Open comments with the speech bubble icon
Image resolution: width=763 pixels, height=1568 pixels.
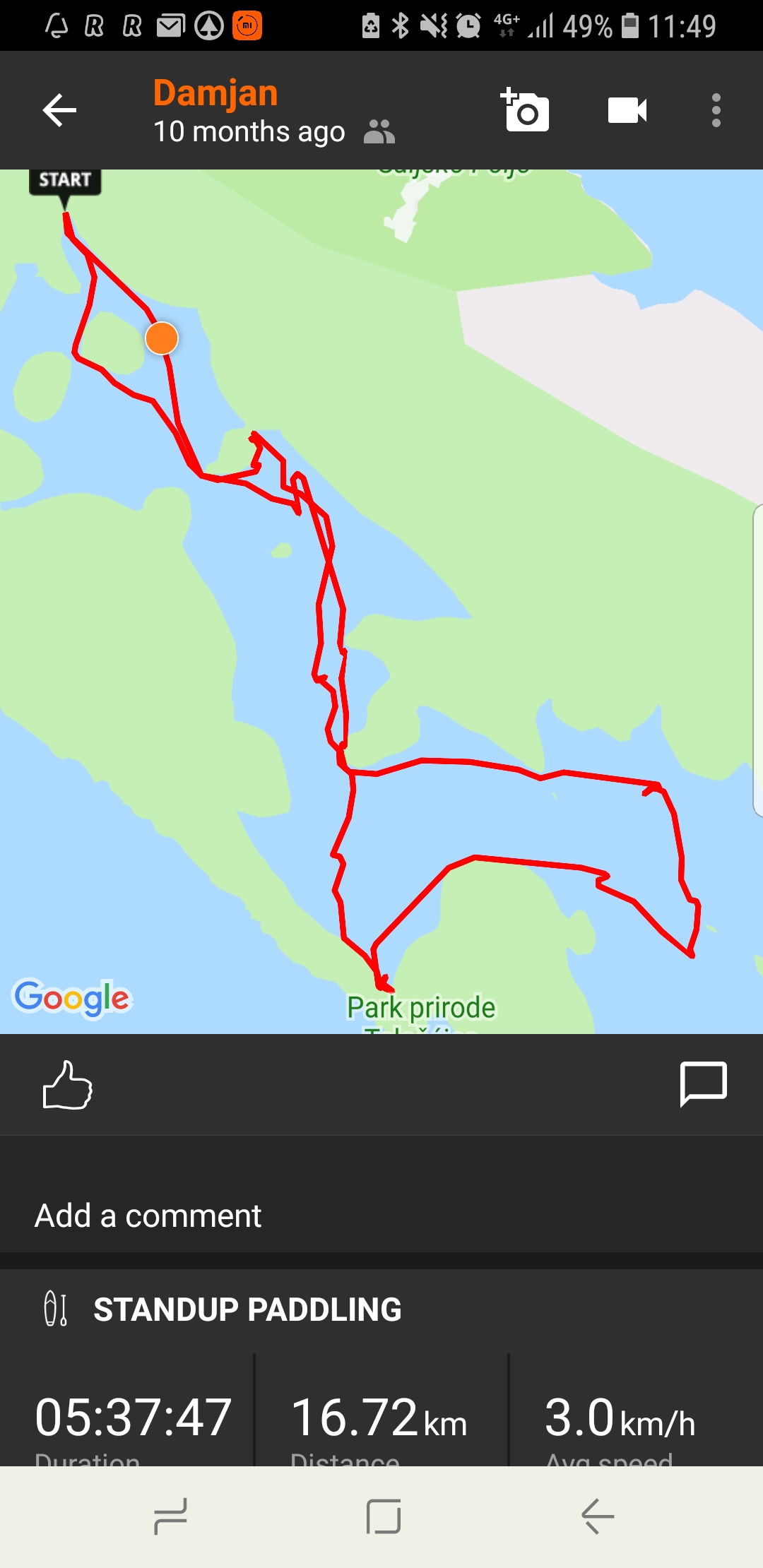(703, 1083)
